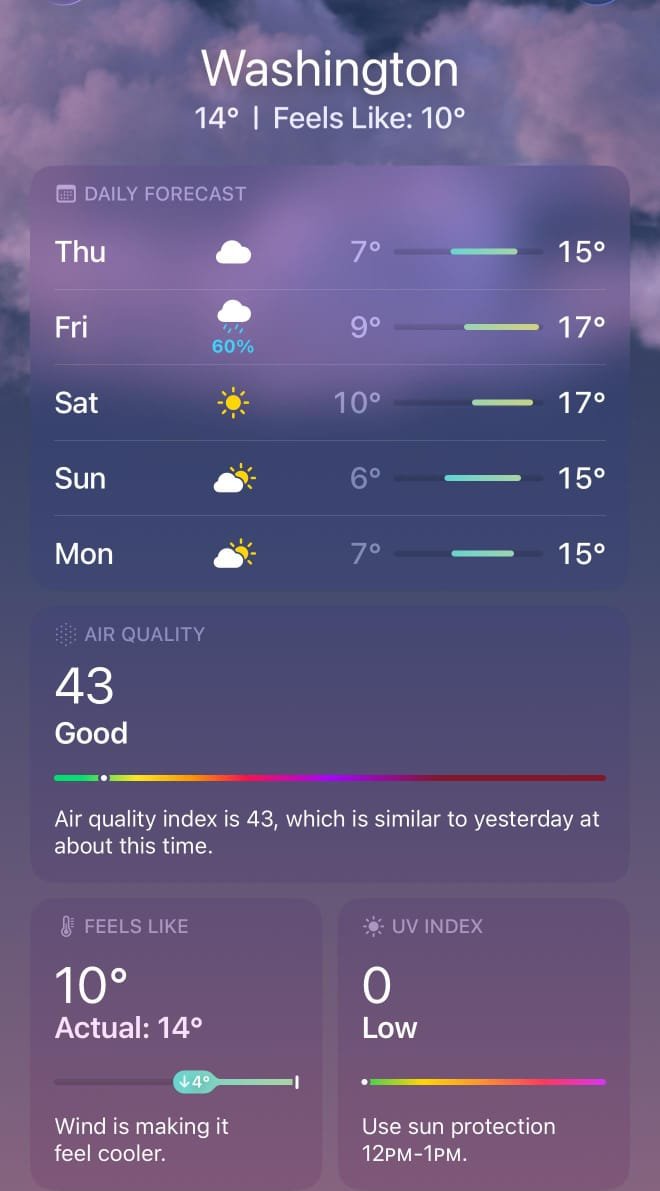The image size is (660, 1191).
Task: Open the UV Index card
Action: tap(484, 1040)
